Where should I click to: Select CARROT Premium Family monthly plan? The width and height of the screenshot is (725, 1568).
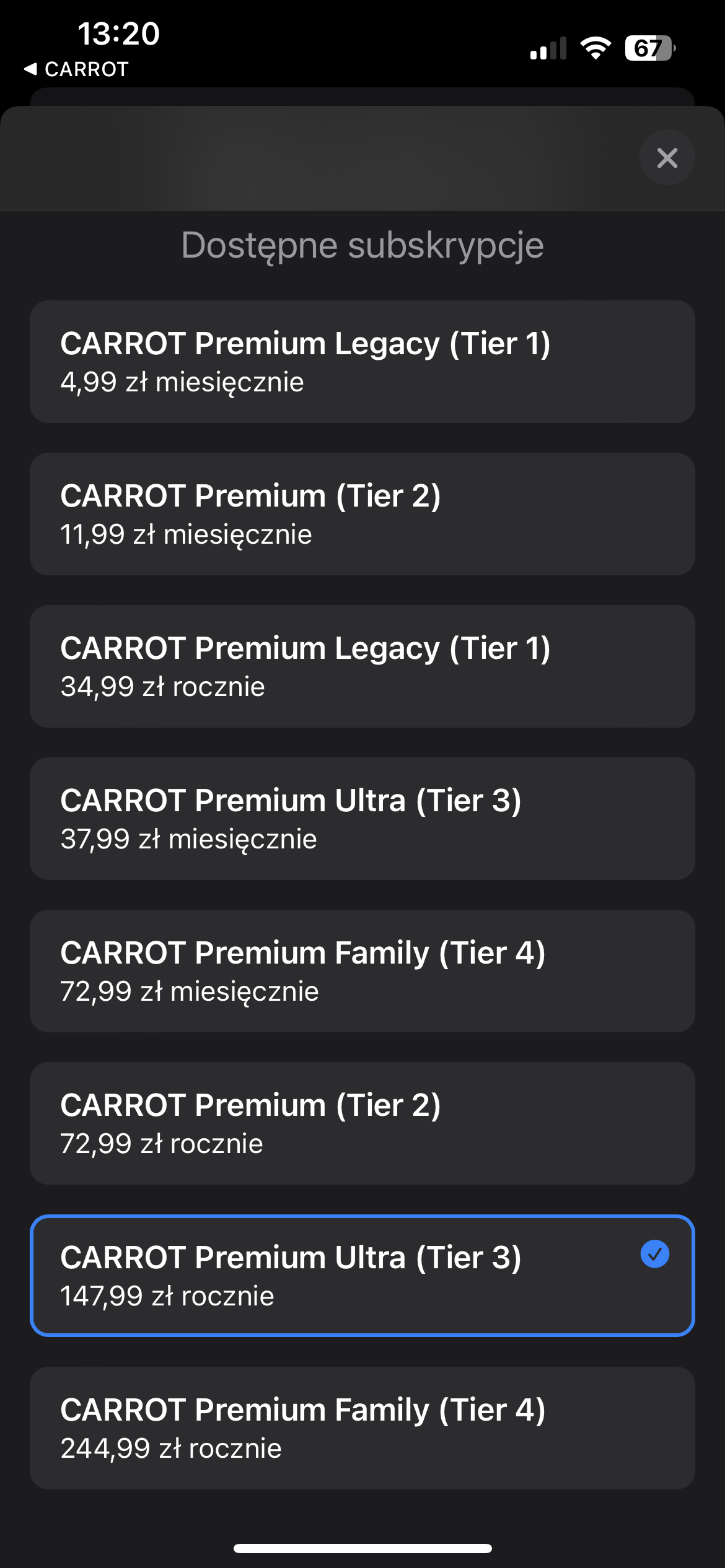[x=362, y=970]
